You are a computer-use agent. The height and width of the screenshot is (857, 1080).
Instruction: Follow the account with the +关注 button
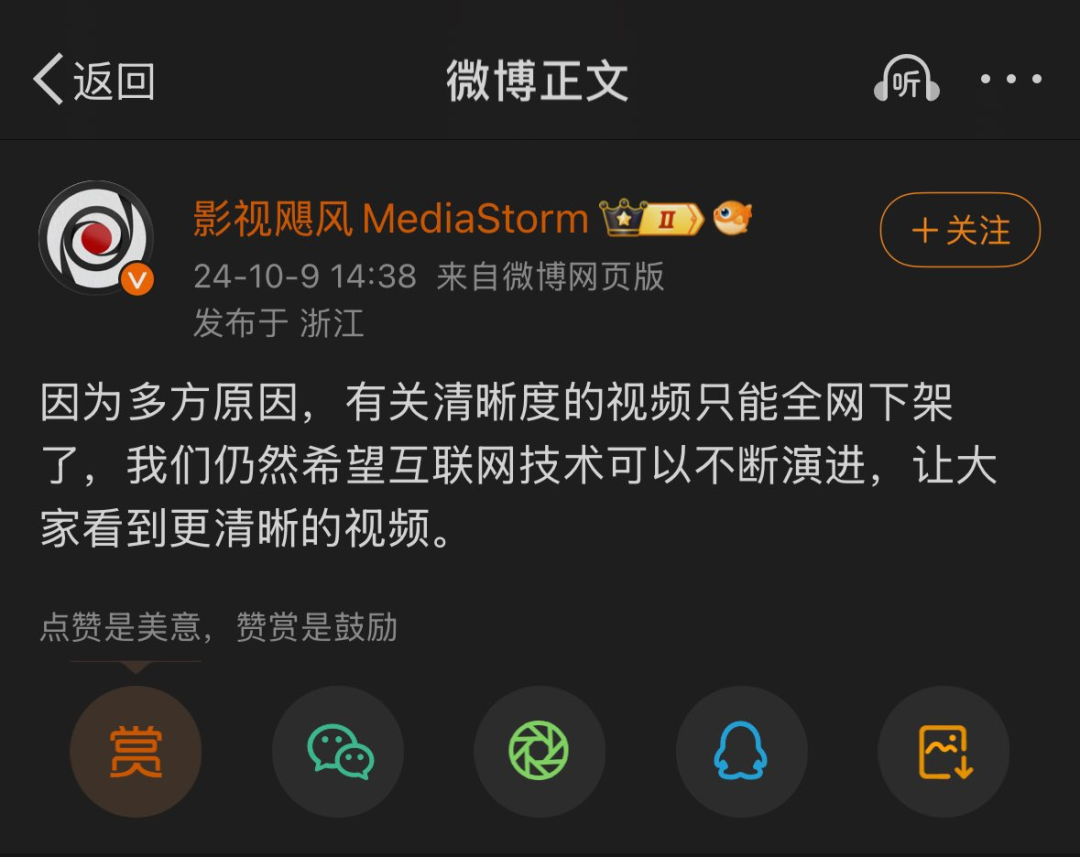[x=960, y=231]
